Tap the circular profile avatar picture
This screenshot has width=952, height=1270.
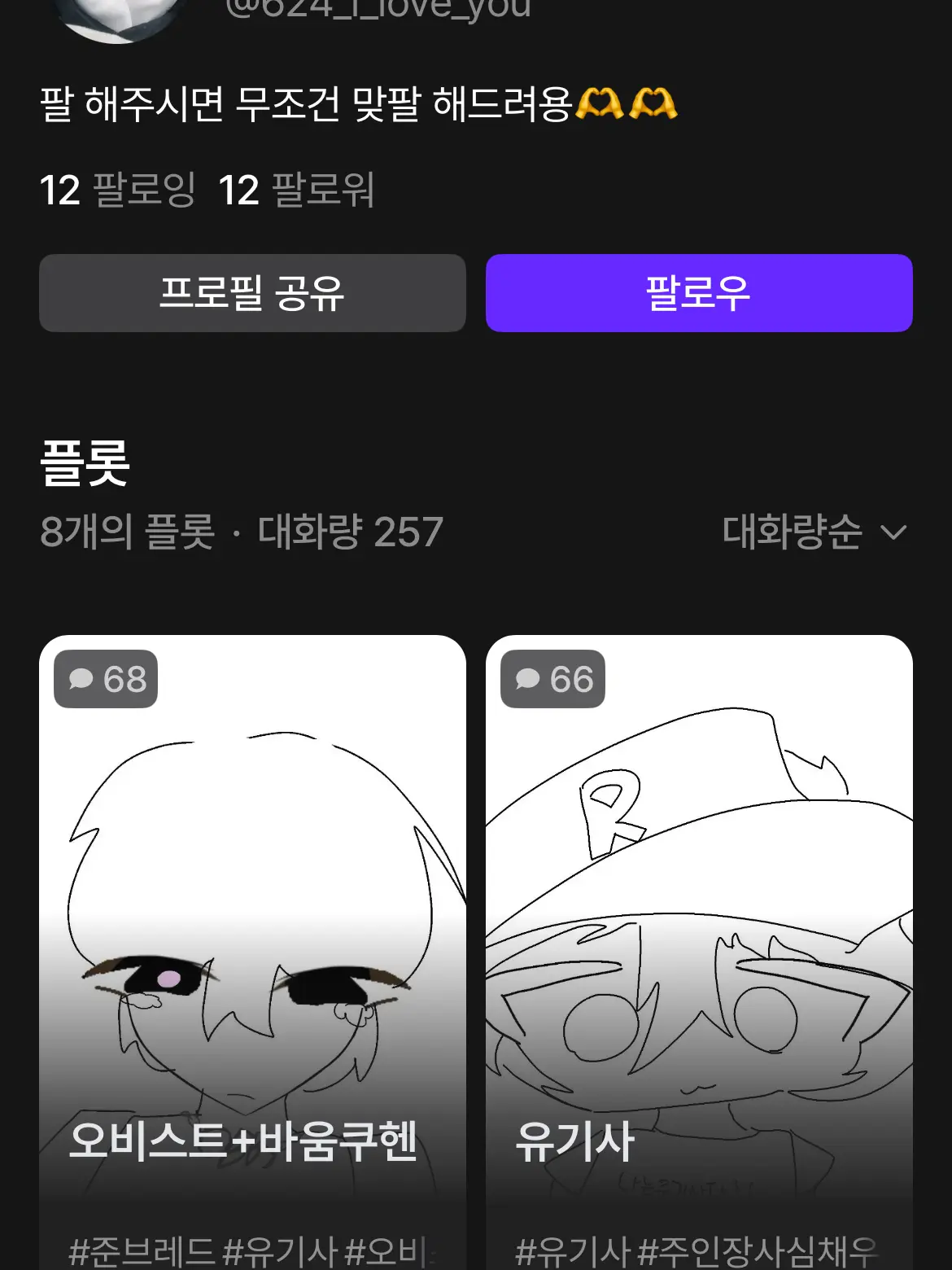point(114,16)
